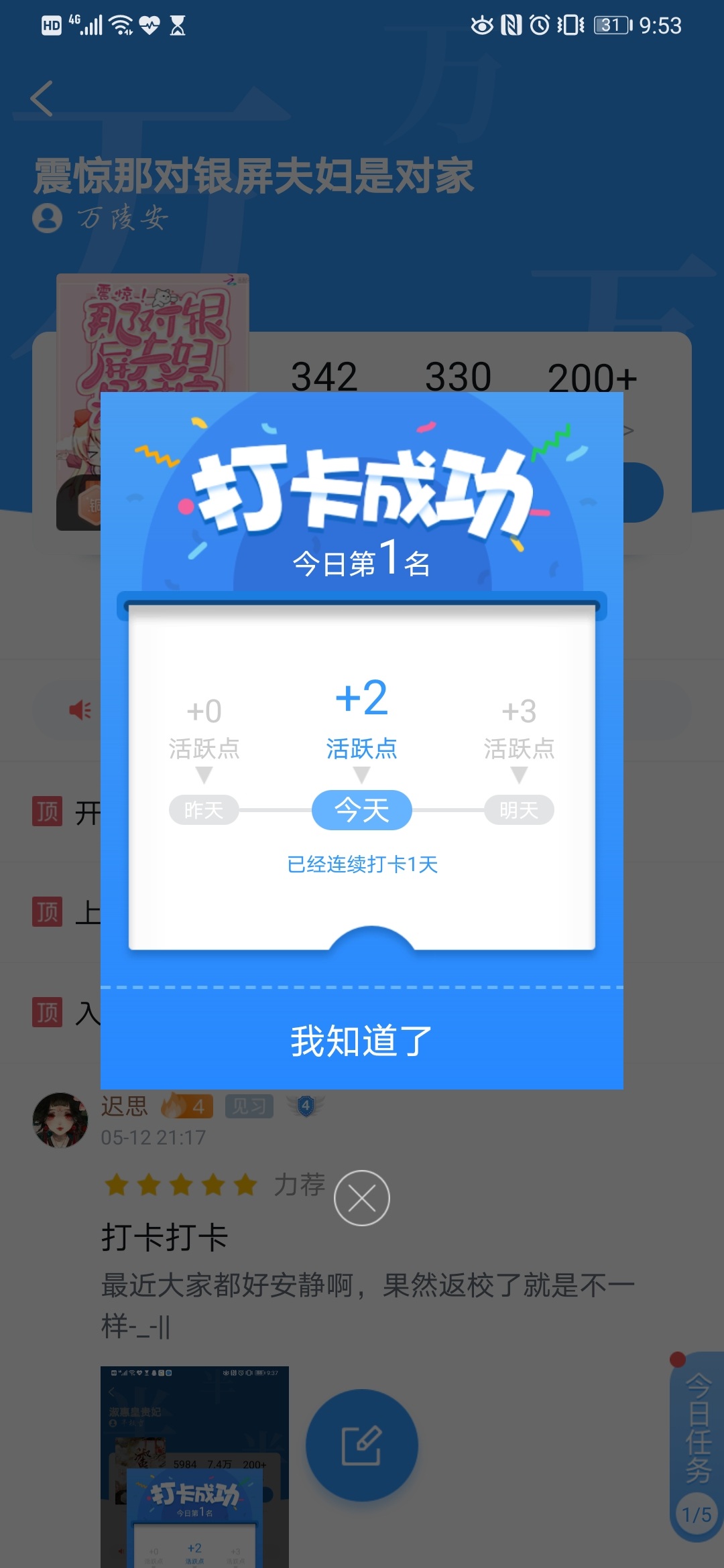Dismiss the popup with the circled X
The height and width of the screenshot is (1568, 724).
coord(362,1198)
